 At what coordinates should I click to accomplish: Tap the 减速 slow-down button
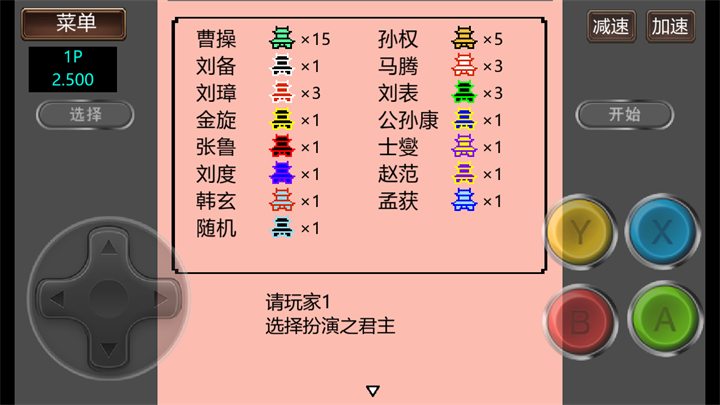tap(611, 26)
